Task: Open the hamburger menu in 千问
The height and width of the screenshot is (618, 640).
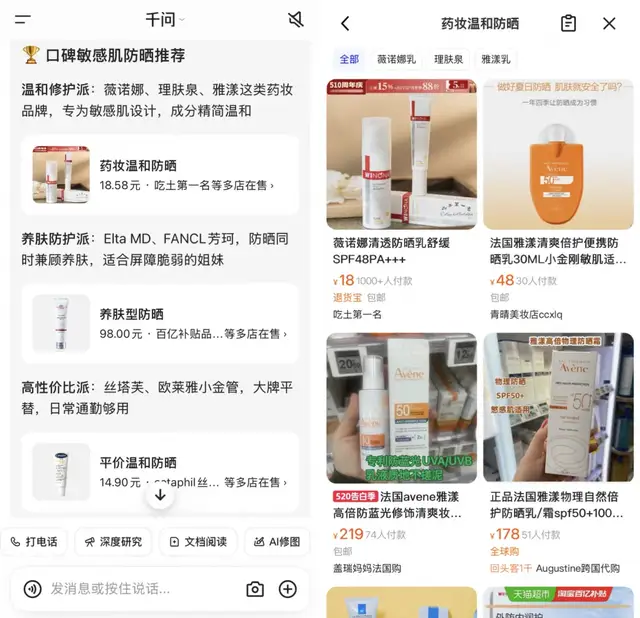Action: 23,19
